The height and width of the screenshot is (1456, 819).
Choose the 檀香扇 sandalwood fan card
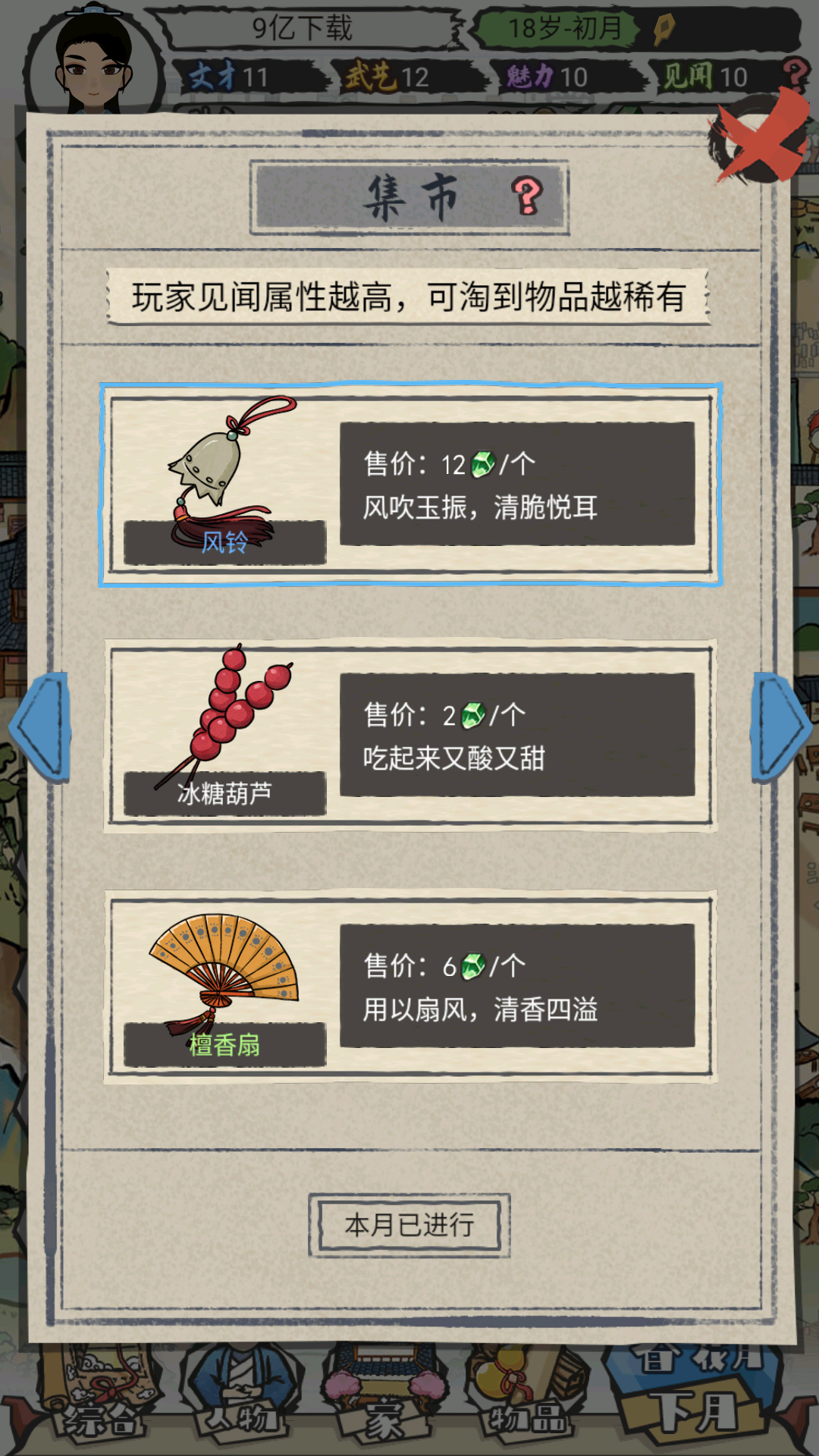410,987
